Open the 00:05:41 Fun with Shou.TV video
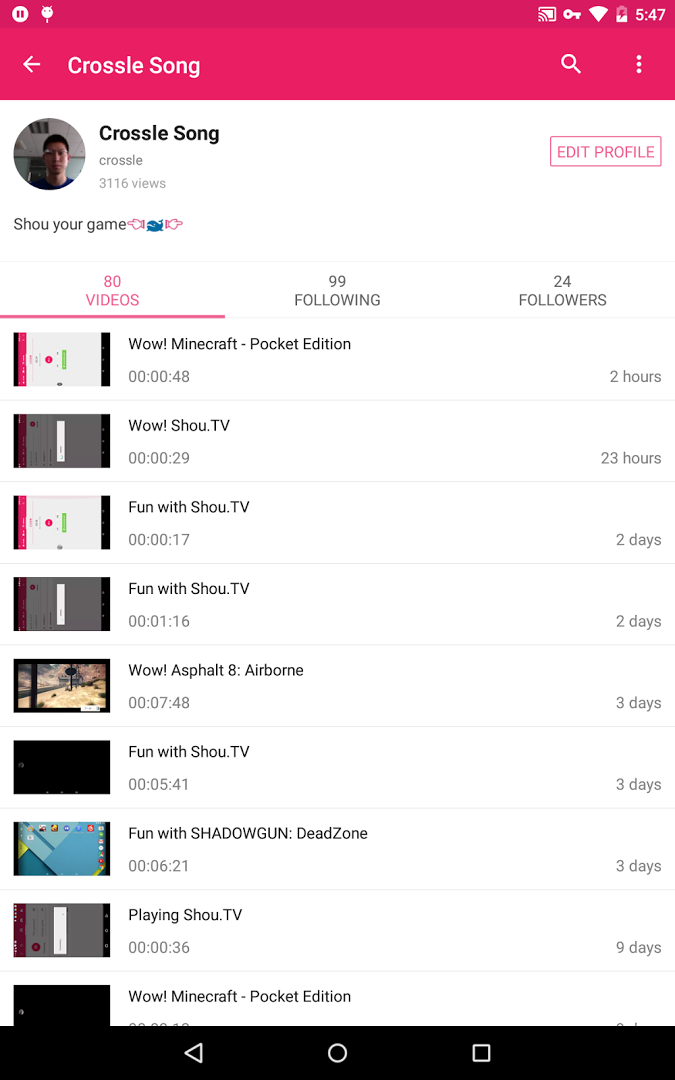Viewport: 675px width, 1080px height. [338, 767]
